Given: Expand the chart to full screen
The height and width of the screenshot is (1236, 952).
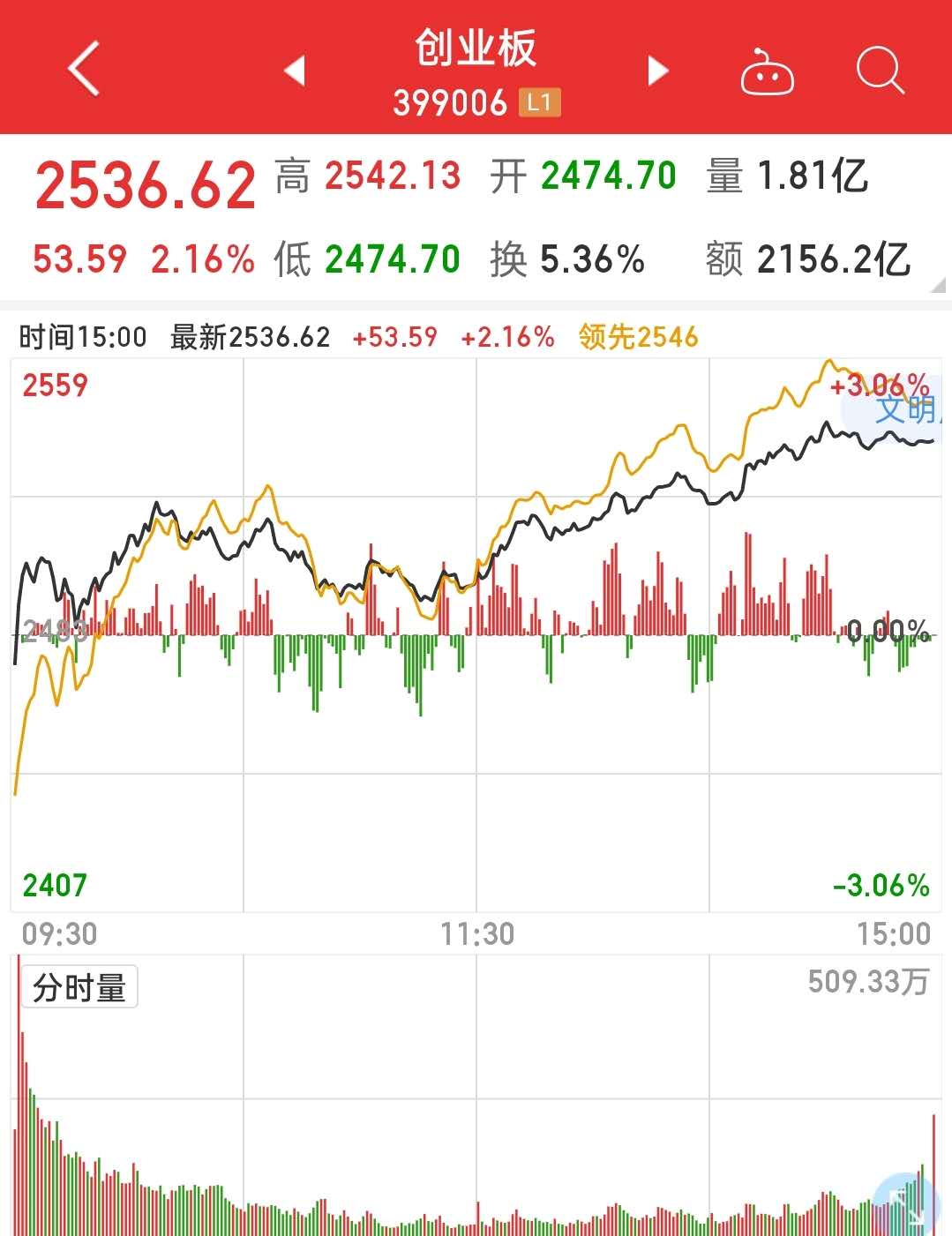Looking at the screenshot, I should (907, 1203).
